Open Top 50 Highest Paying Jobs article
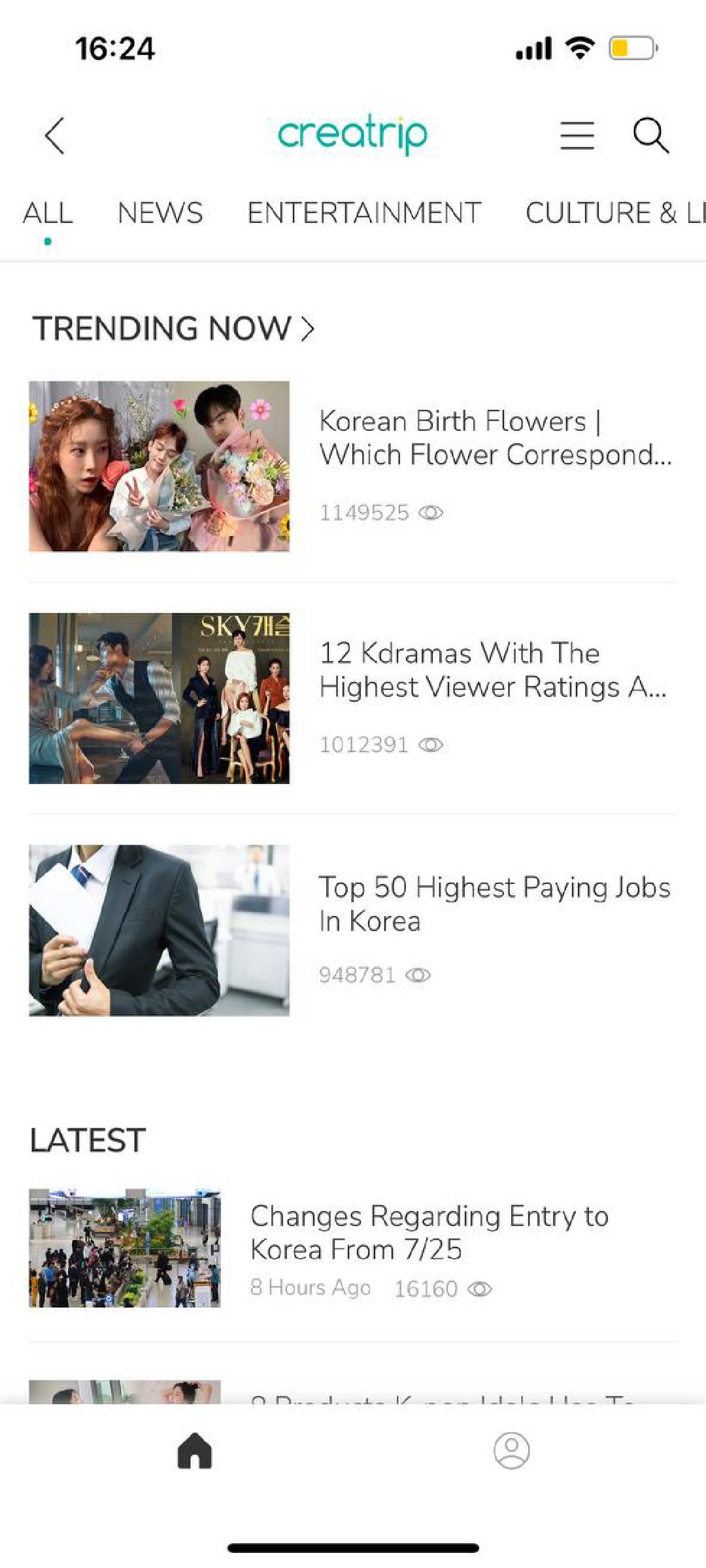The width and height of the screenshot is (706, 1568). click(353, 930)
